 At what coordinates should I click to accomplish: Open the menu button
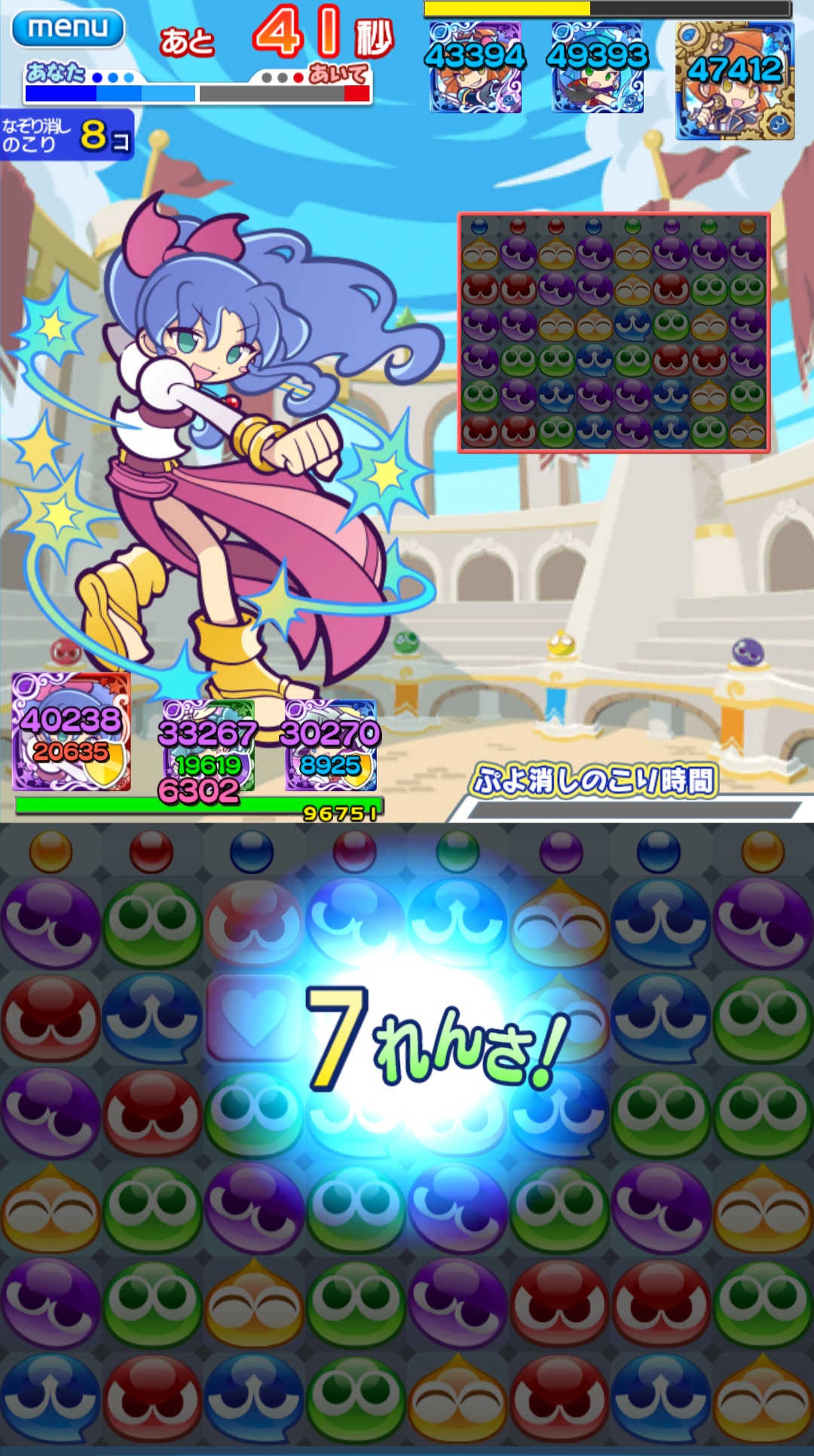pos(67,29)
